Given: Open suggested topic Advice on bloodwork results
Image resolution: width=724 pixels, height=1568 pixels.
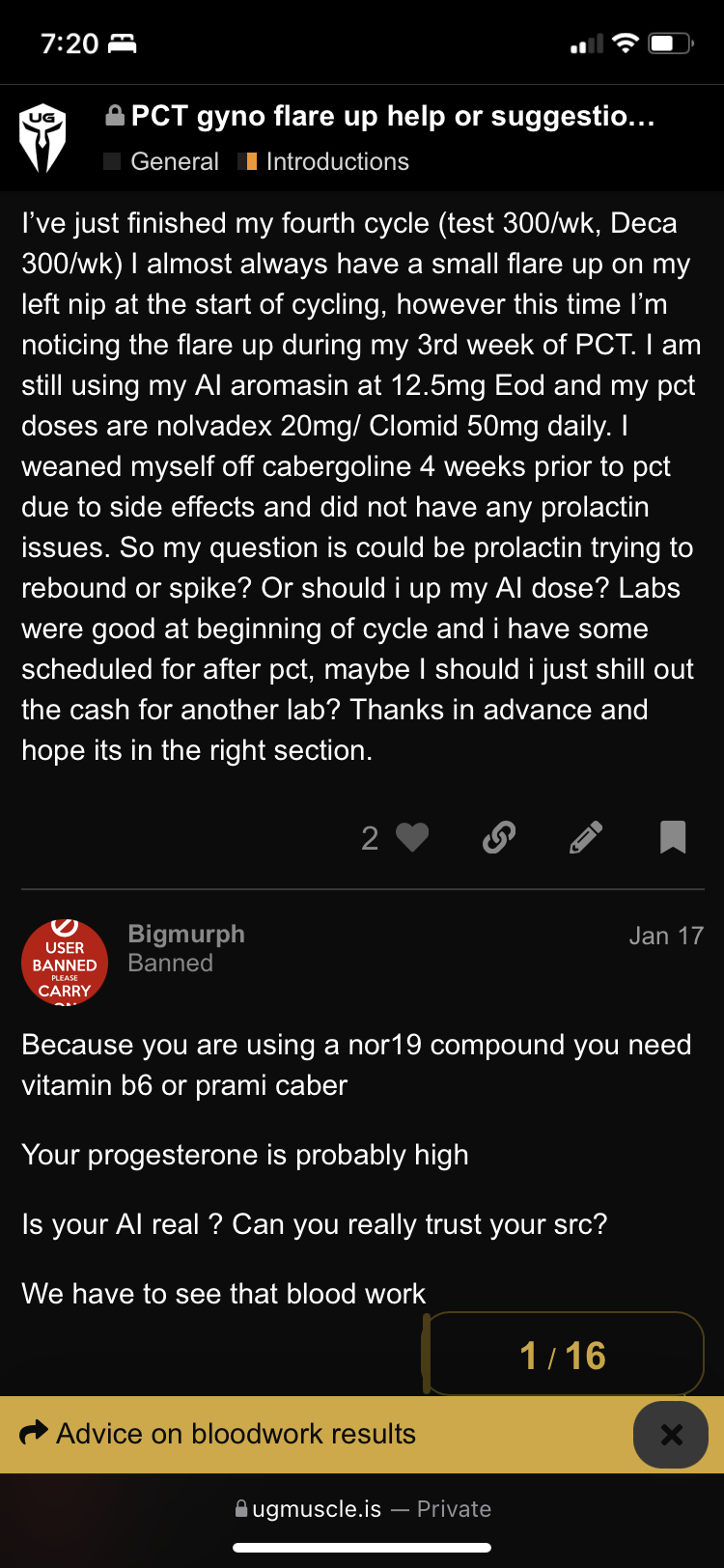Looking at the screenshot, I should [x=236, y=1434].
